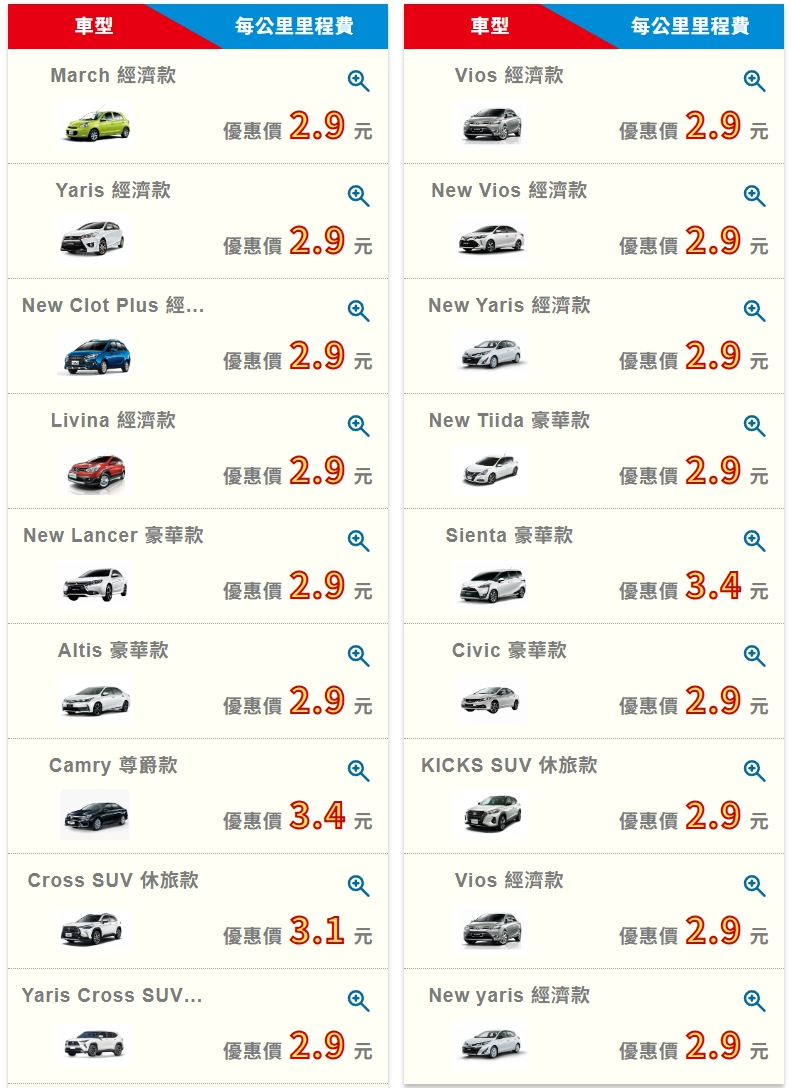View larger Sienta 豪華款 picture

754,541
